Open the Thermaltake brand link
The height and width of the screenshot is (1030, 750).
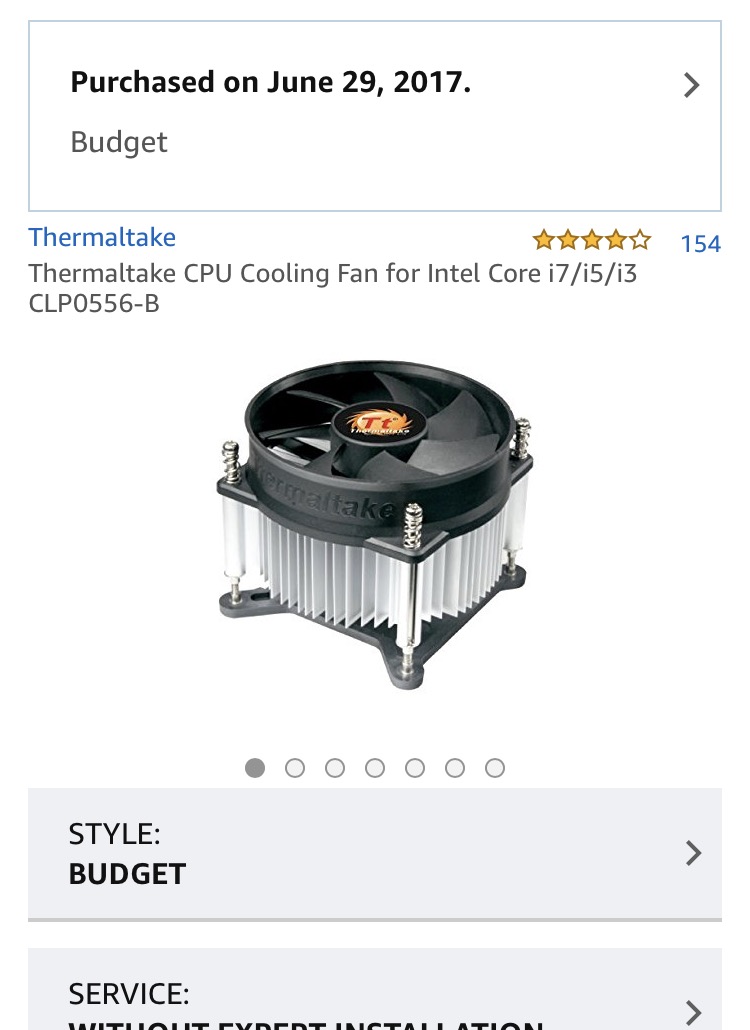[x=102, y=238]
